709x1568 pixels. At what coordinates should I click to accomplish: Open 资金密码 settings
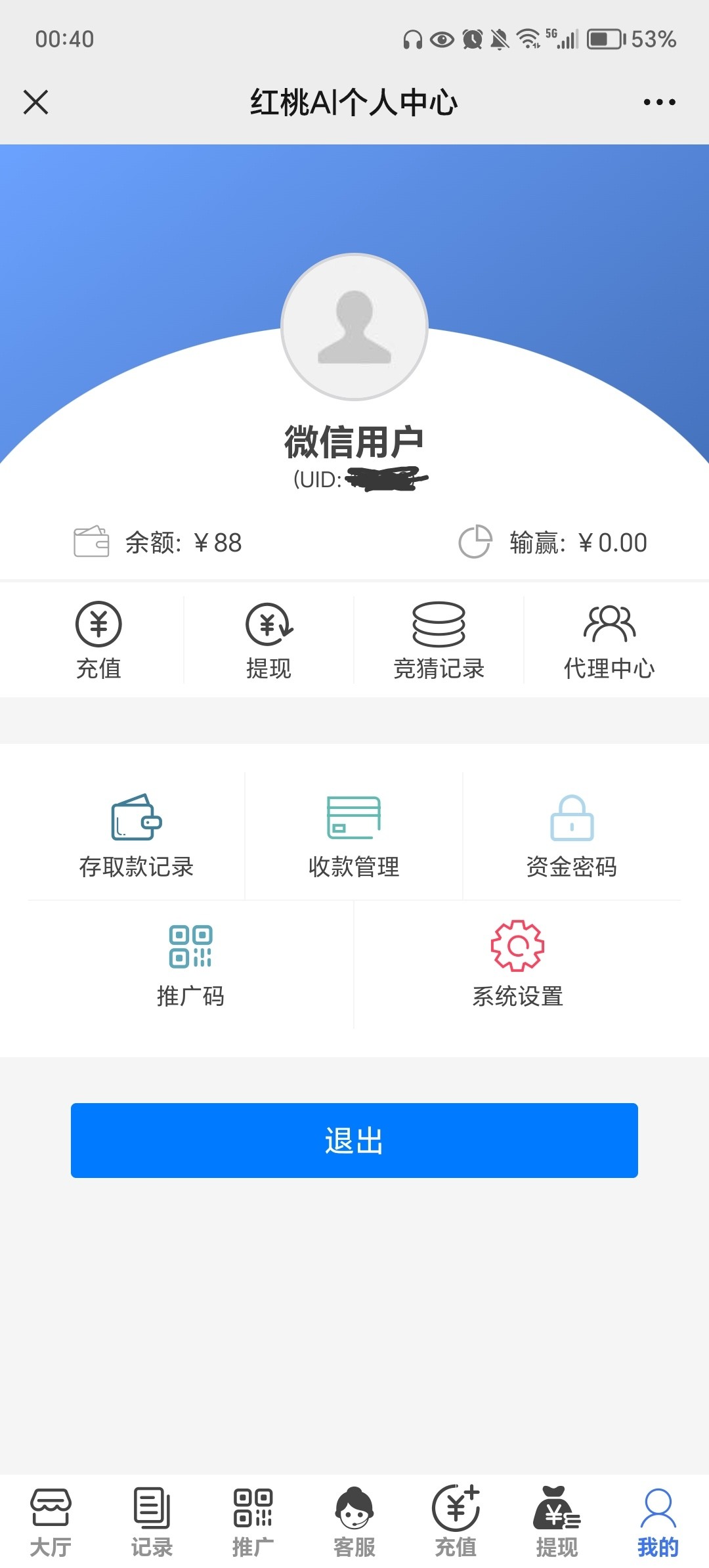(x=572, y=836)
